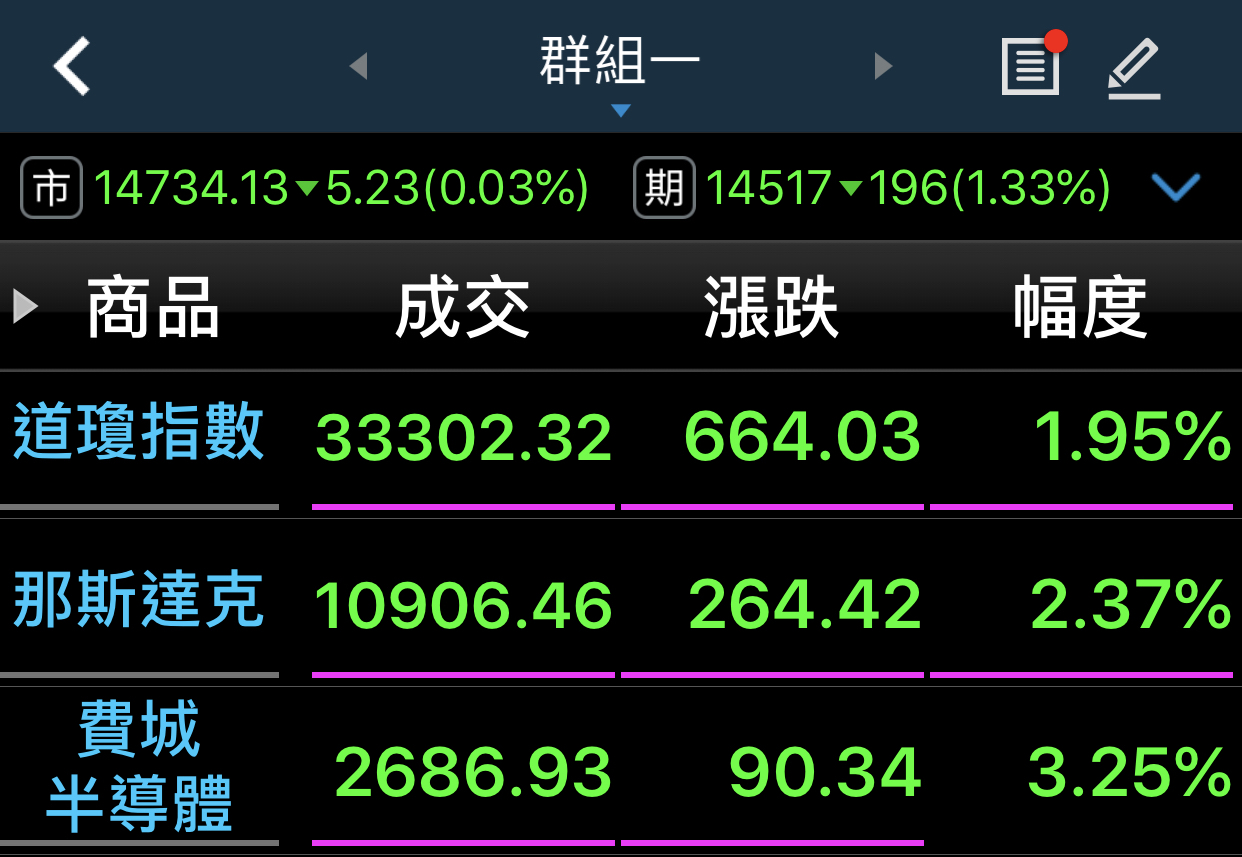Go back using the top-left arrow
1242x857 pixels.
[x=72, y=66]
